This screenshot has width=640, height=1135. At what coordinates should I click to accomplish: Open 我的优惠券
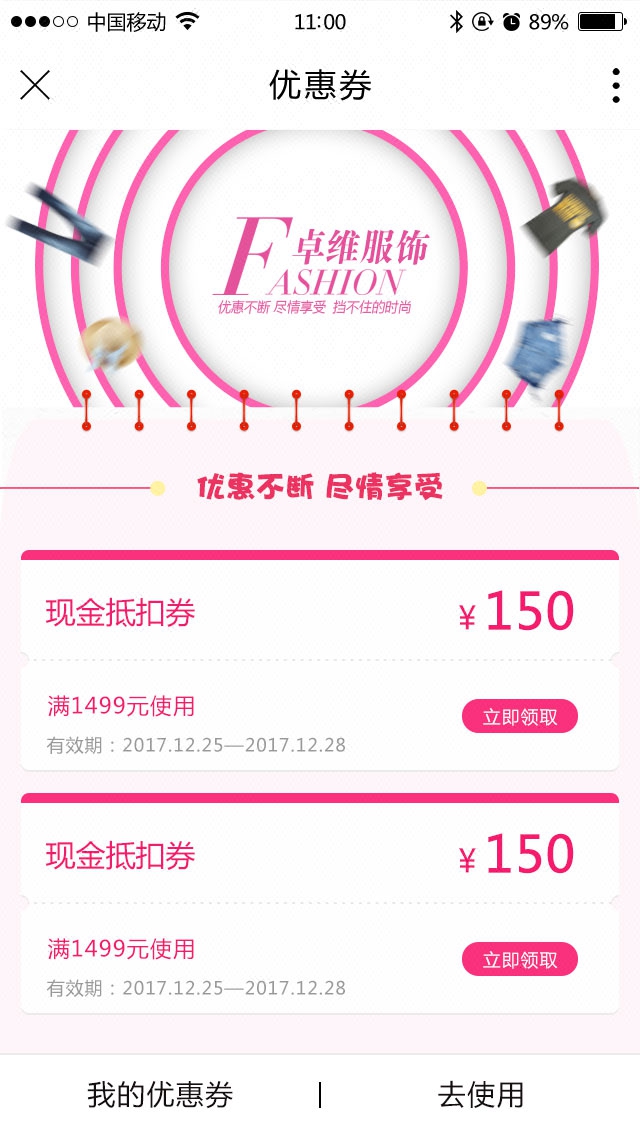click(x=160, y=1095)
